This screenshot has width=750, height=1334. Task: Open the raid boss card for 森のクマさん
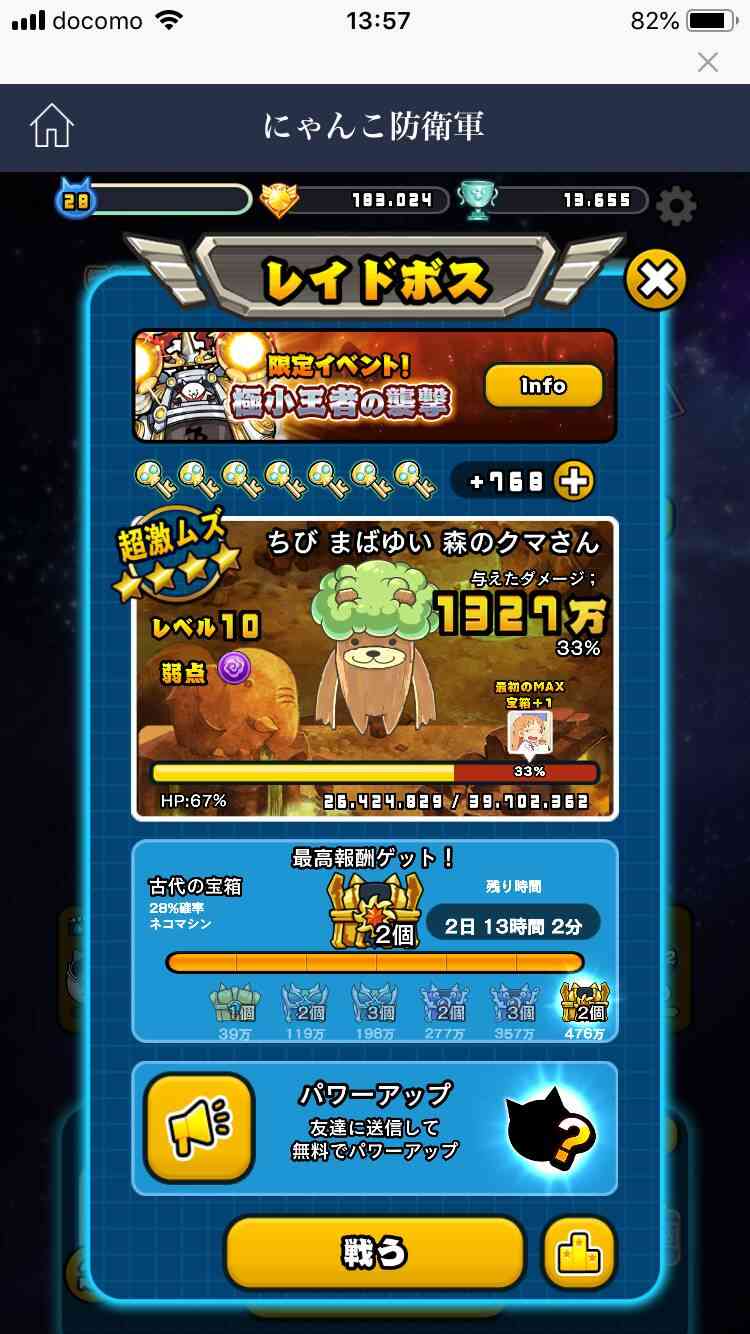(375, 668)
